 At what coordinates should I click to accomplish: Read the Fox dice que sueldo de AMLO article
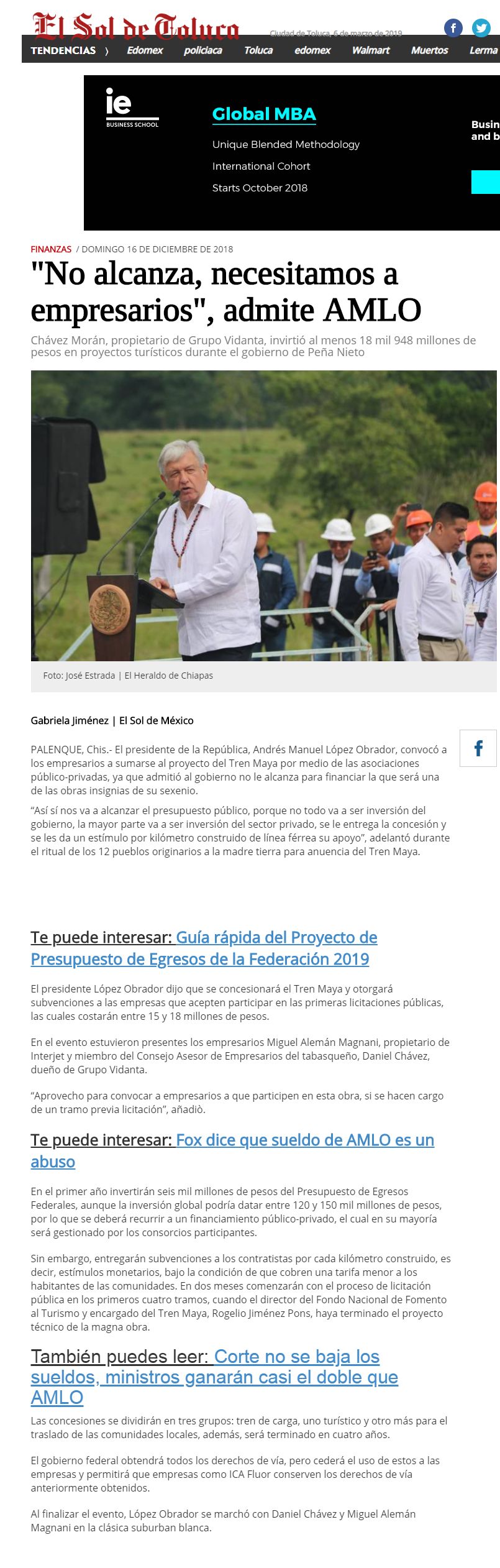tap(304, 1140)
